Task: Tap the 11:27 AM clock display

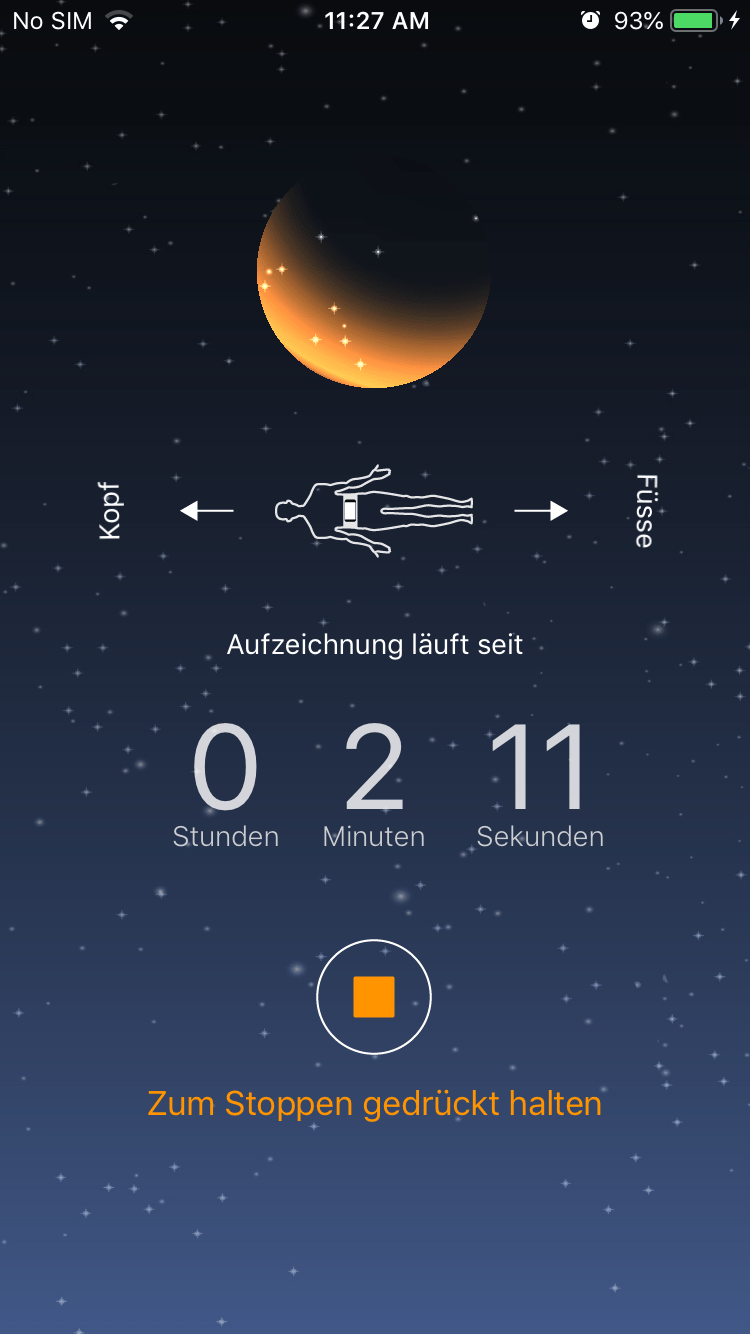Action: tap(376, 20)
